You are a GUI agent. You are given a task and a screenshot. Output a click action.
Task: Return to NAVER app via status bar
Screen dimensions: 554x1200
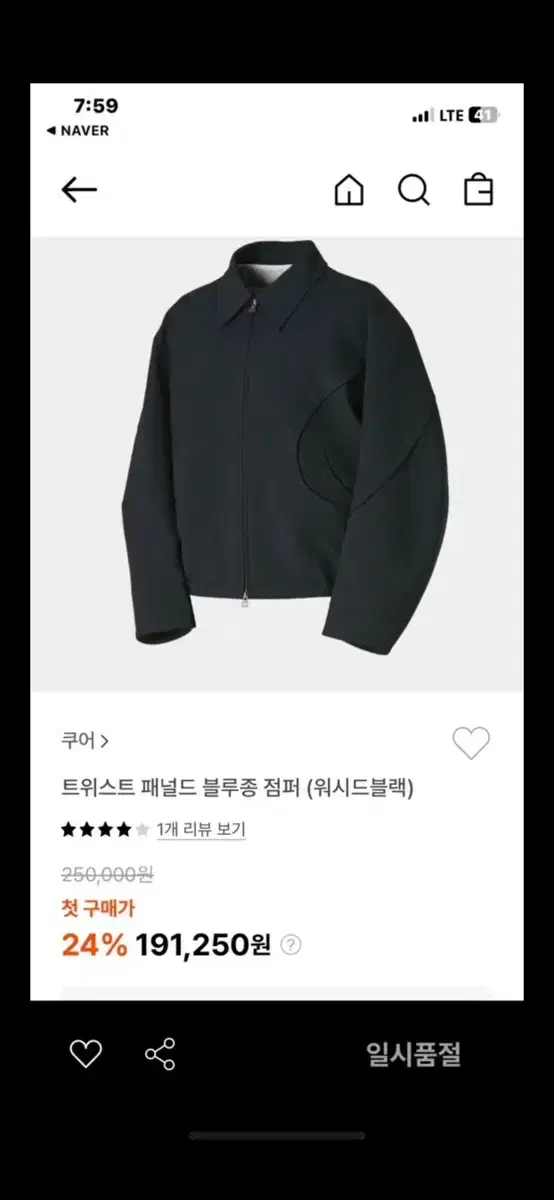click(78, 131)
